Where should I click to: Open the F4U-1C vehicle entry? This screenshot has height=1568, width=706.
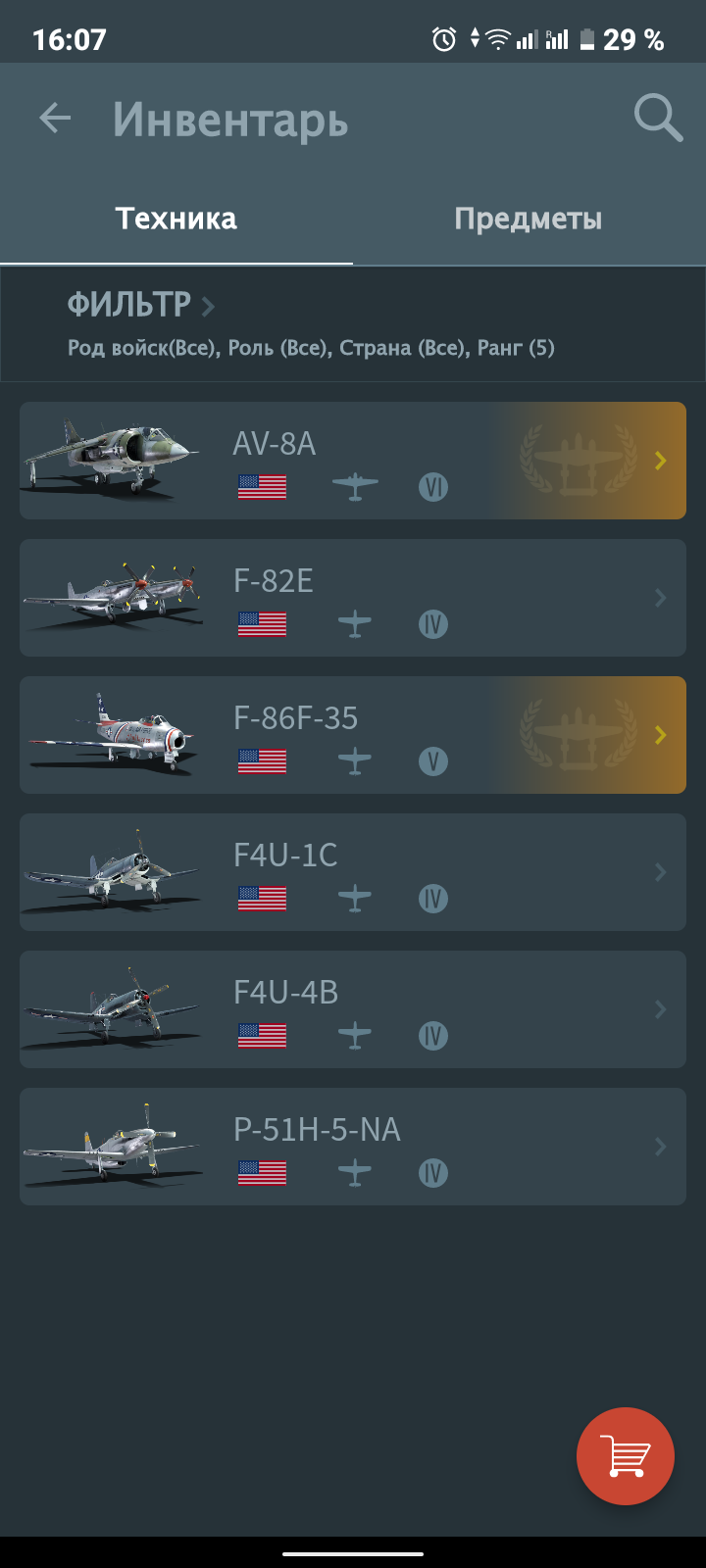tap(353, 872)
